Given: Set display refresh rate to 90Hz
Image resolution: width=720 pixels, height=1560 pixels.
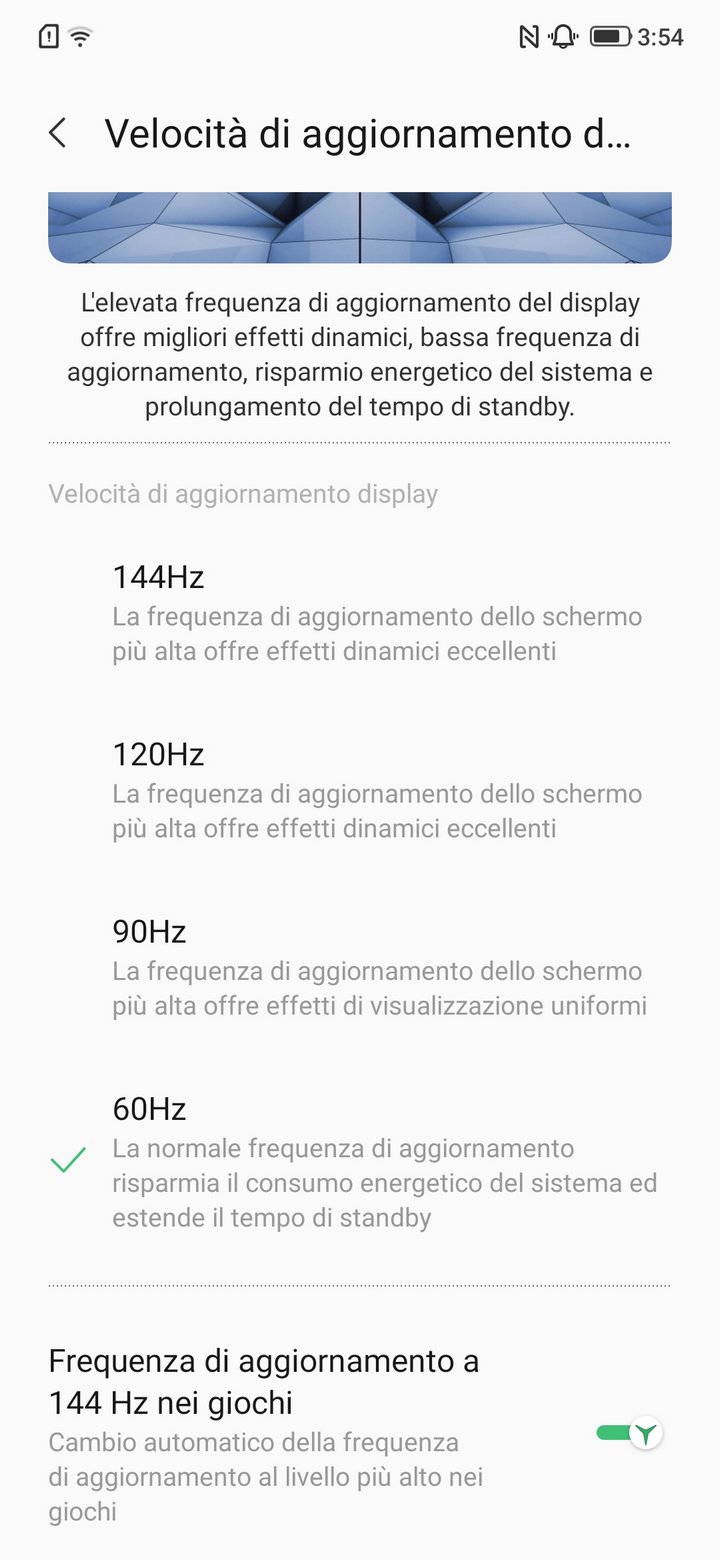Looking at the screenshot, I should [360, 967].
